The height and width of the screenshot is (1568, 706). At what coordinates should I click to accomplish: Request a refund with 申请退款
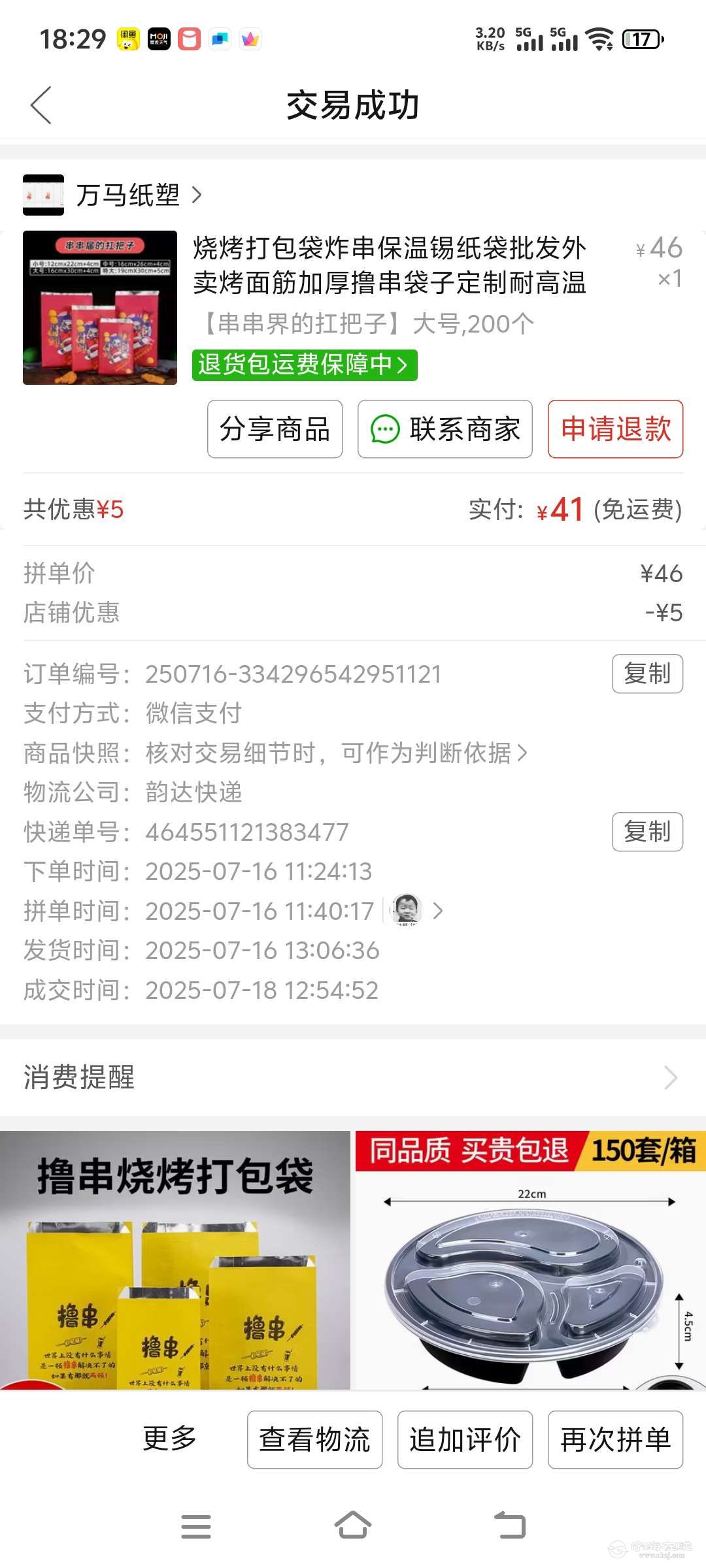tap(615, 429)
